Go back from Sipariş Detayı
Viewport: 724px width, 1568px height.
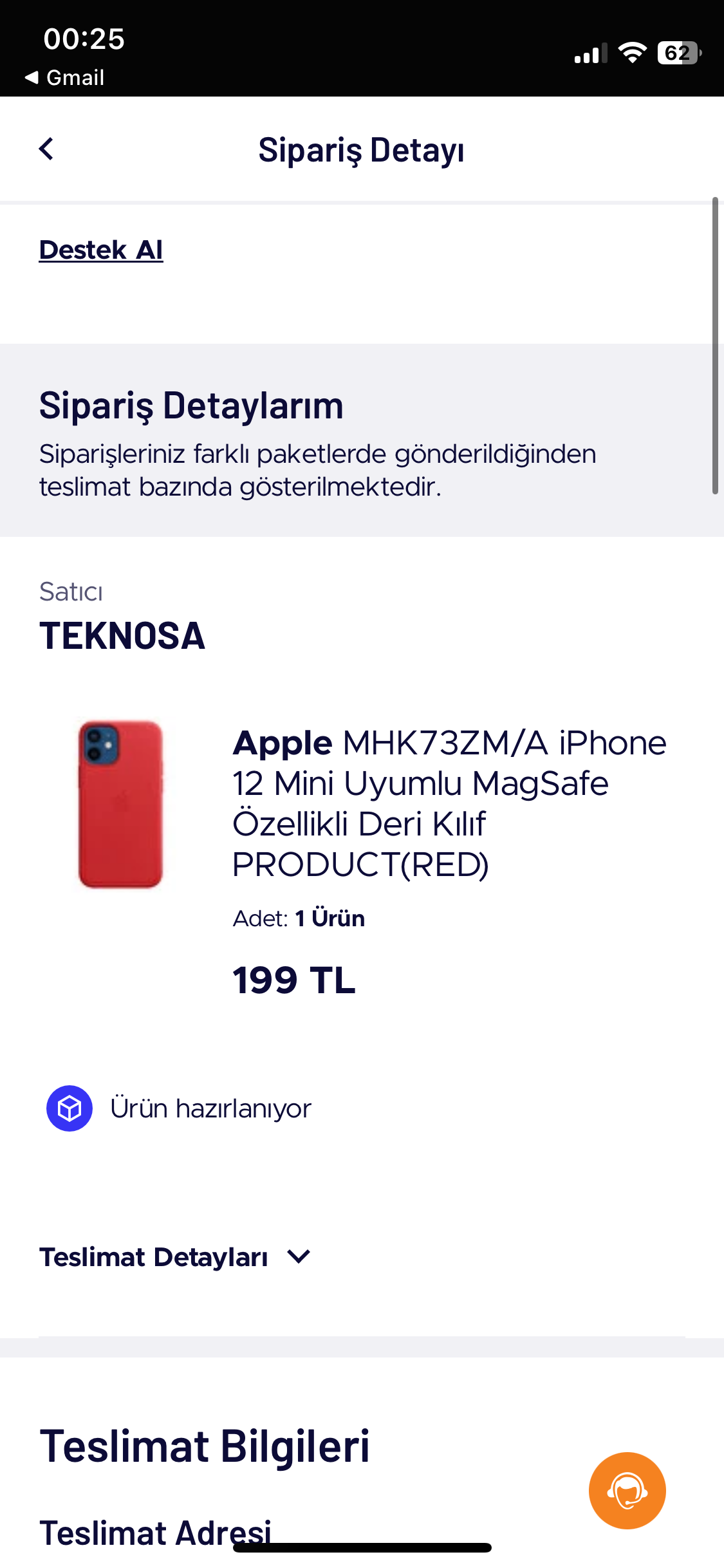(46, 149)
